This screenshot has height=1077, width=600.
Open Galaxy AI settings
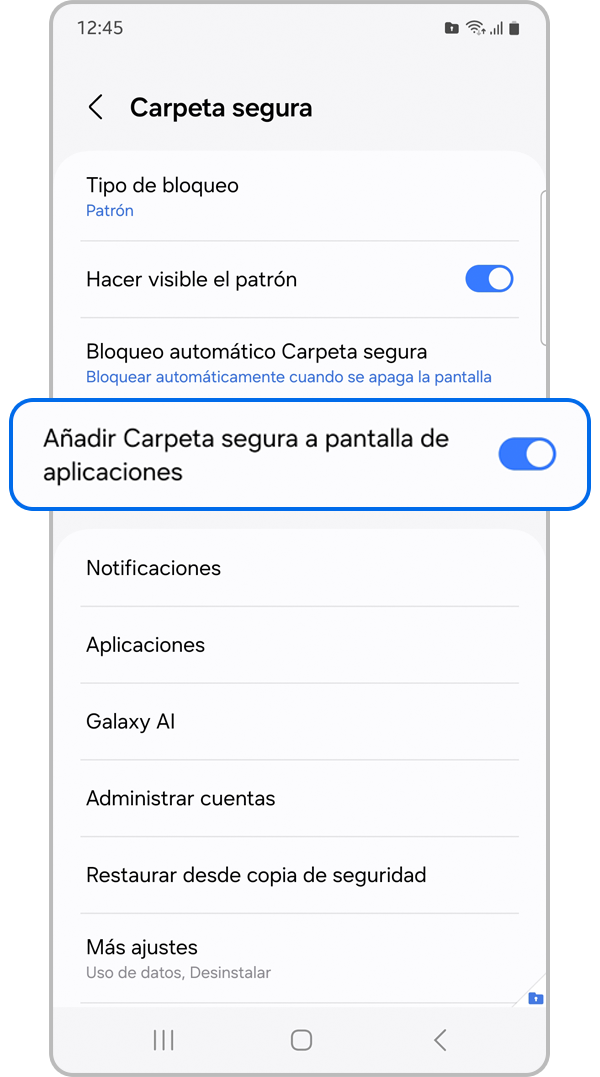tap(300, 722)
